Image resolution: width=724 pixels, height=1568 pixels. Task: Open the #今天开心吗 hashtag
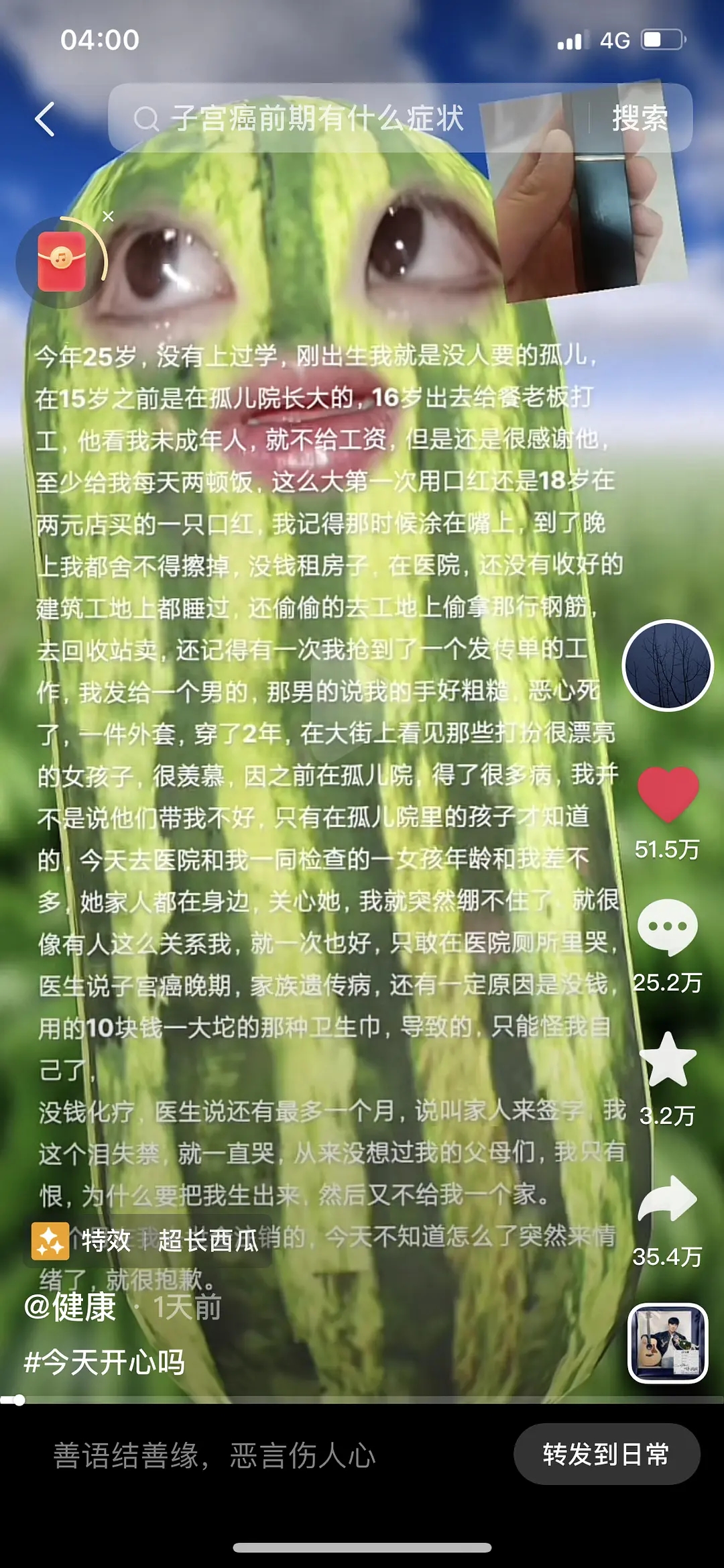[x=105, y=1362]
